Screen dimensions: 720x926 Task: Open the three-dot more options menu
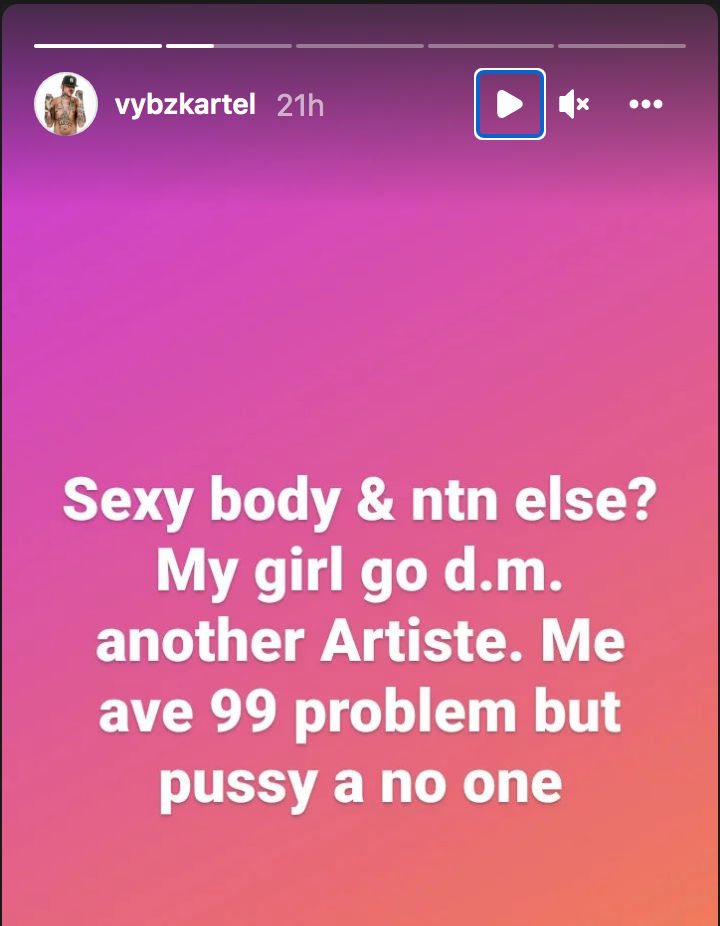(646, 104)
